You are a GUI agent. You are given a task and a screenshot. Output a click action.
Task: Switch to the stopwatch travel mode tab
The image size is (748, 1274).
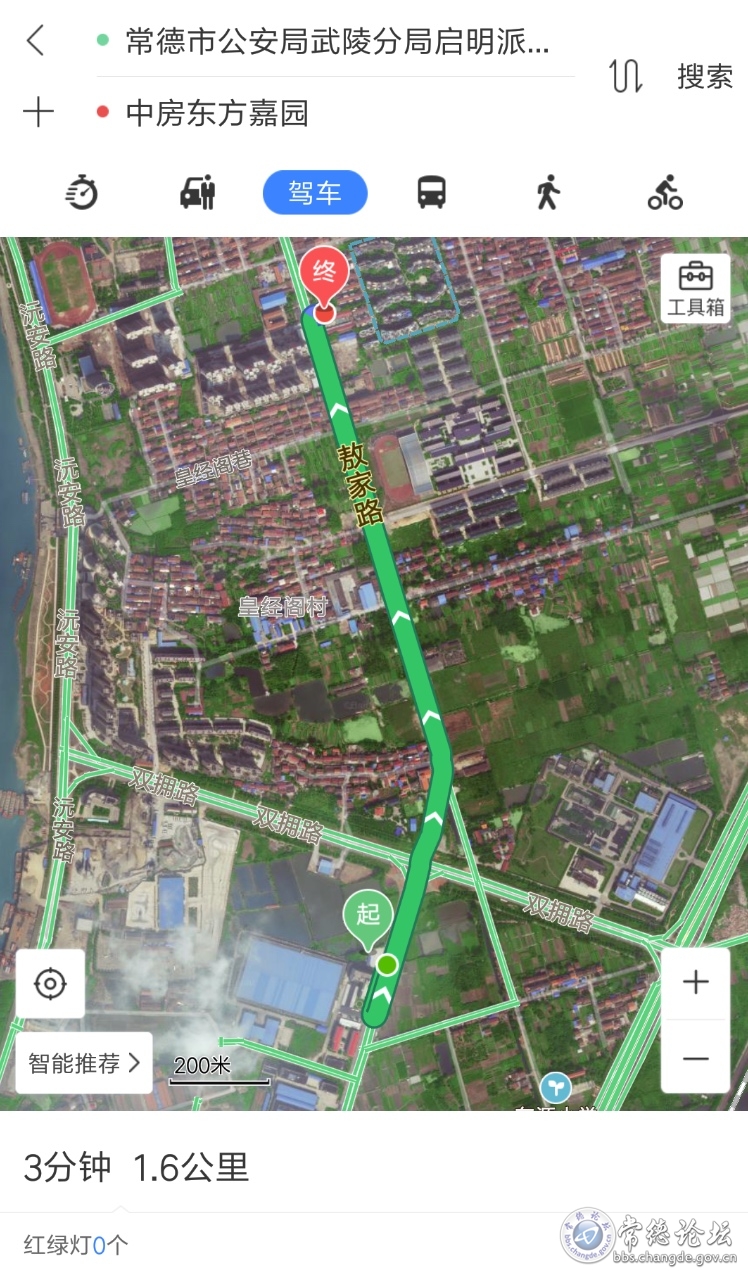(x=82, y=192)
